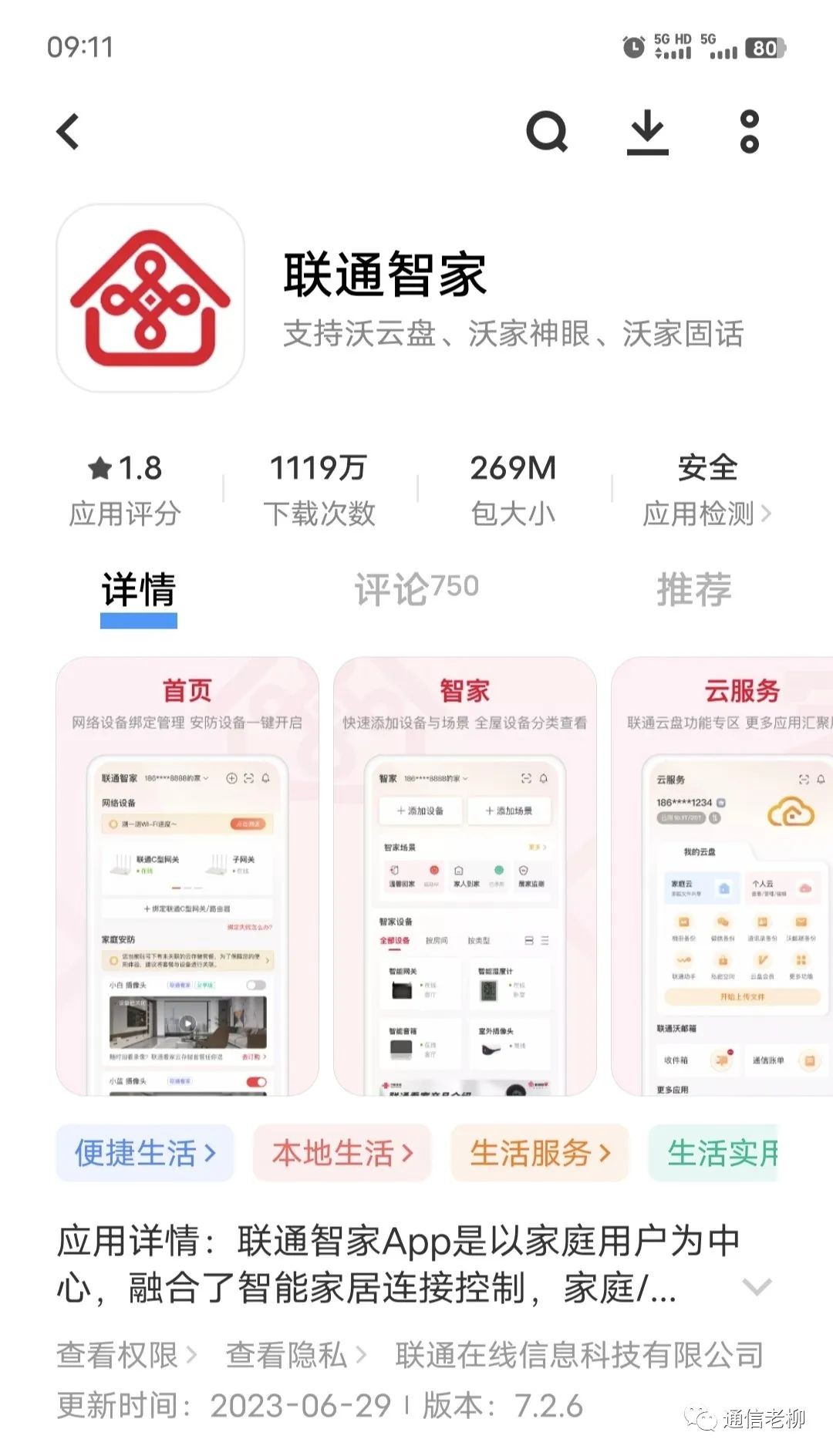Image resolution: width=833 pixels, height=1456 pixels.
Task: Open the download manager icon
Action: (647, 132)
